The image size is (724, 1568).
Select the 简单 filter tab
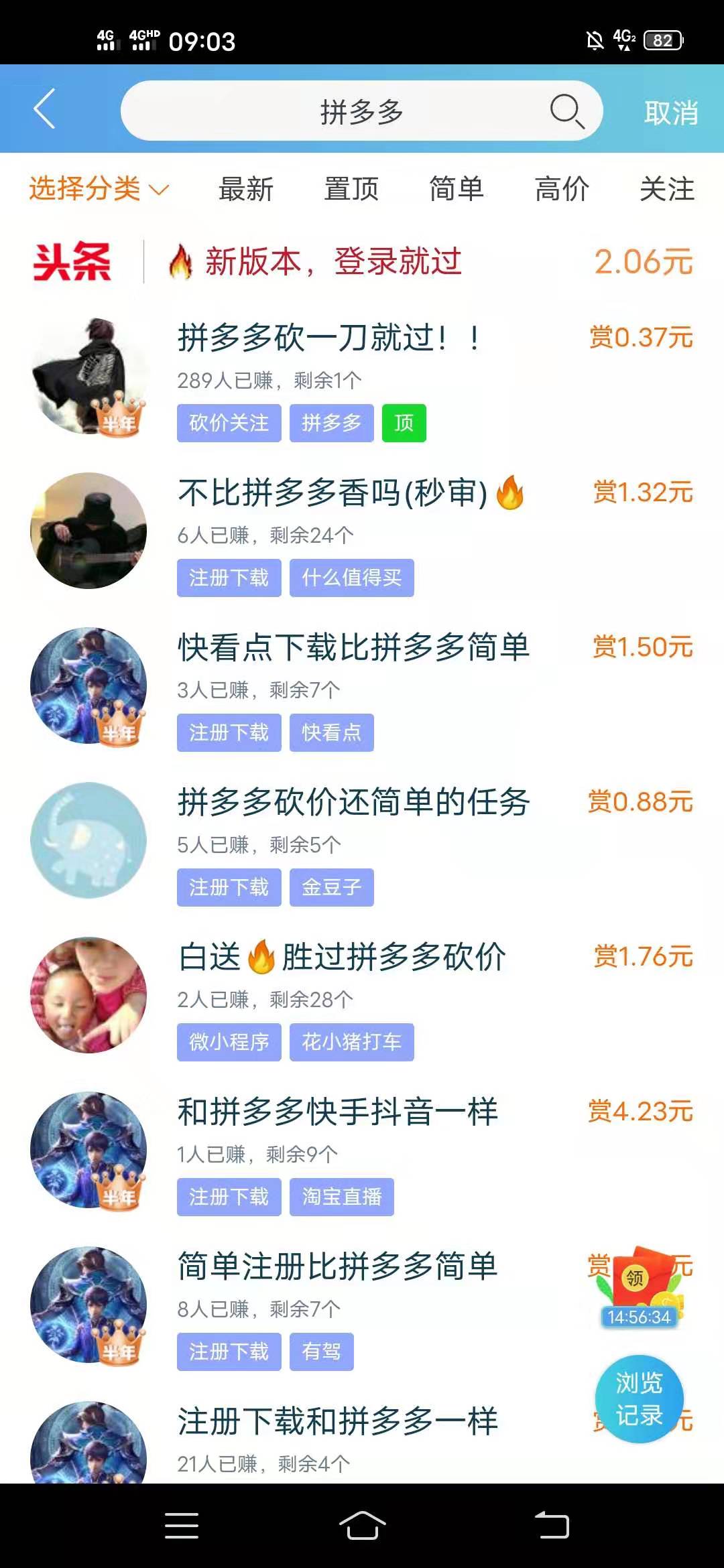(457, 189)
